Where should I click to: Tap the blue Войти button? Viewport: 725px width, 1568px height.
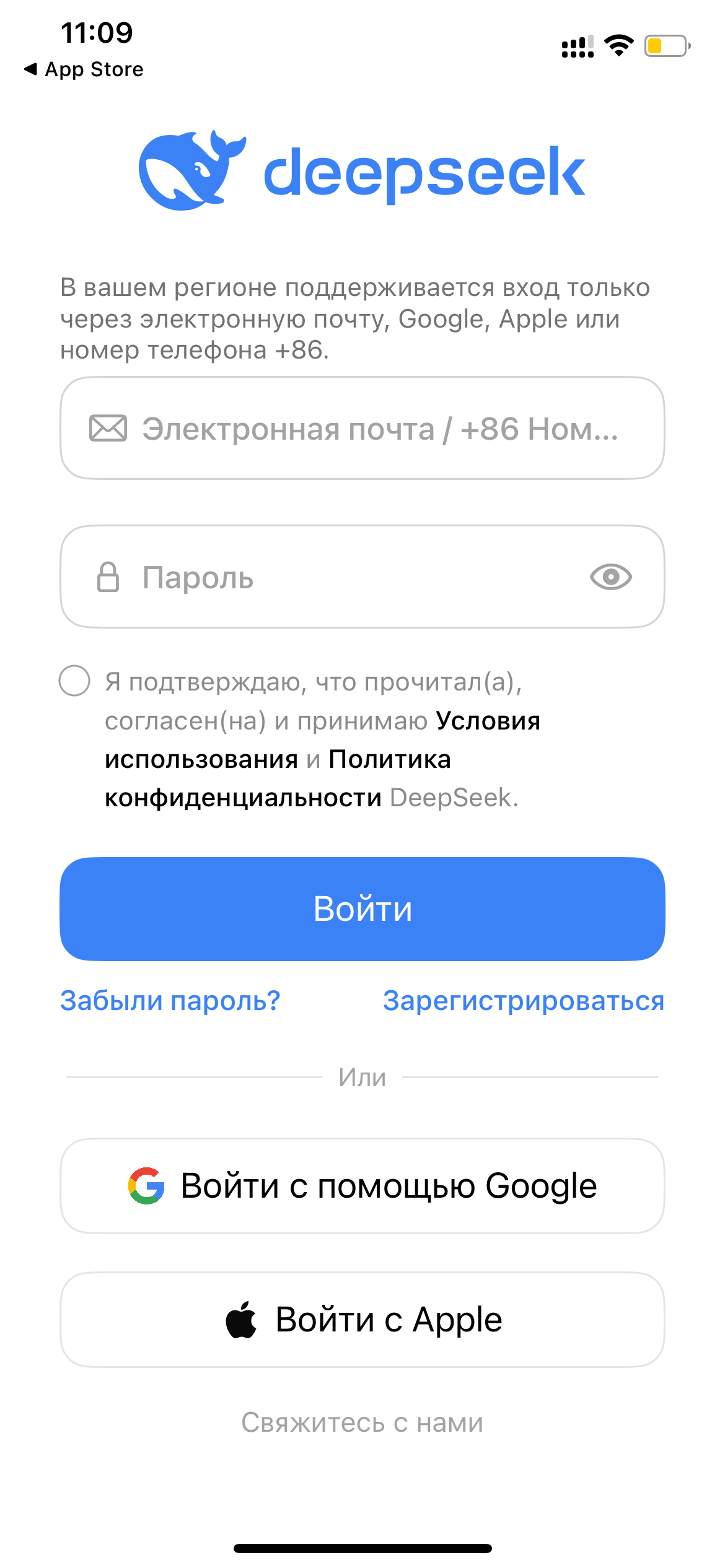[x=362, y=908]
